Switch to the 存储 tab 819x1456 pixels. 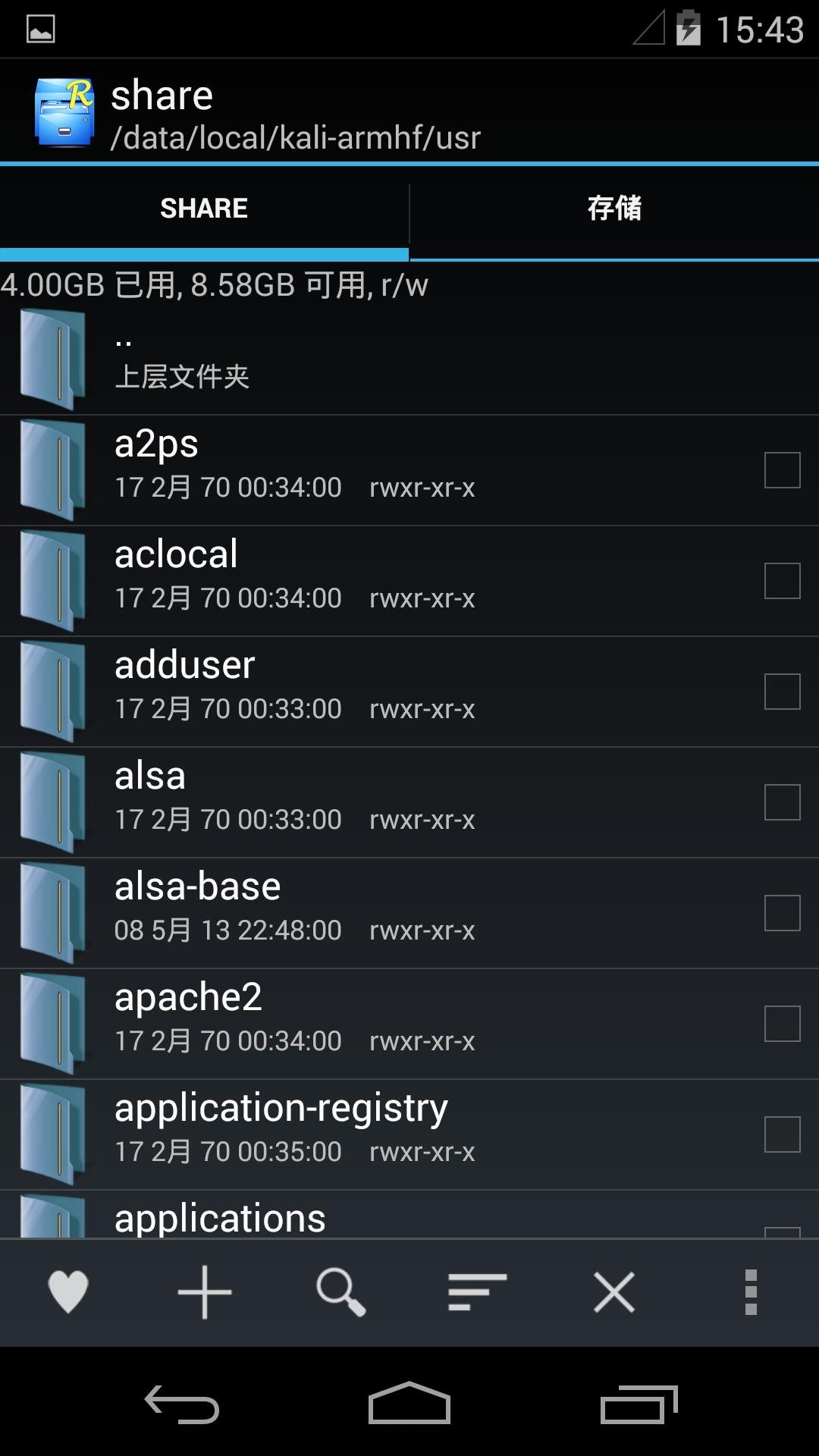(614, 208)
